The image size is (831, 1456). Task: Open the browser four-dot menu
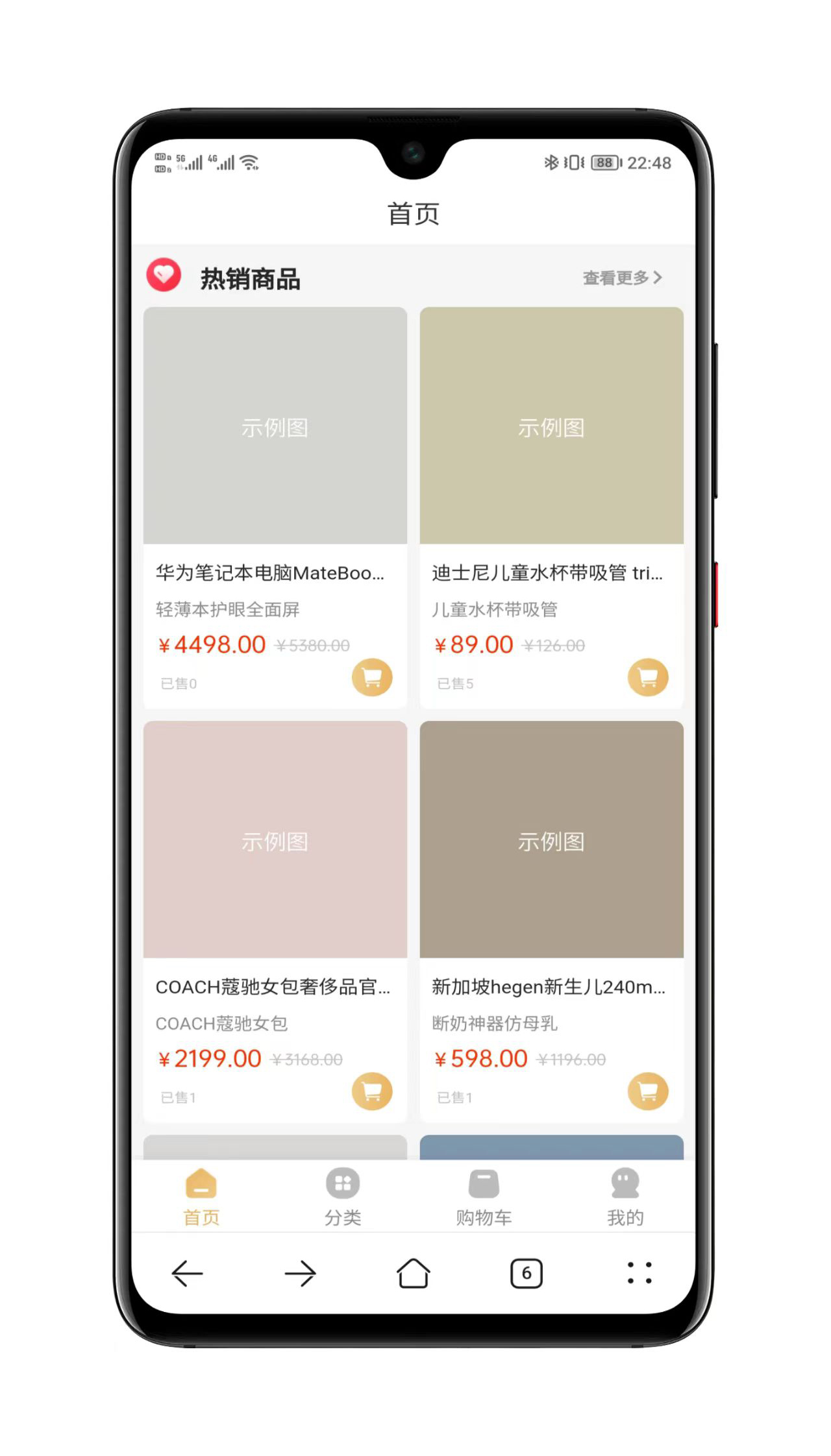(639, 1273)
